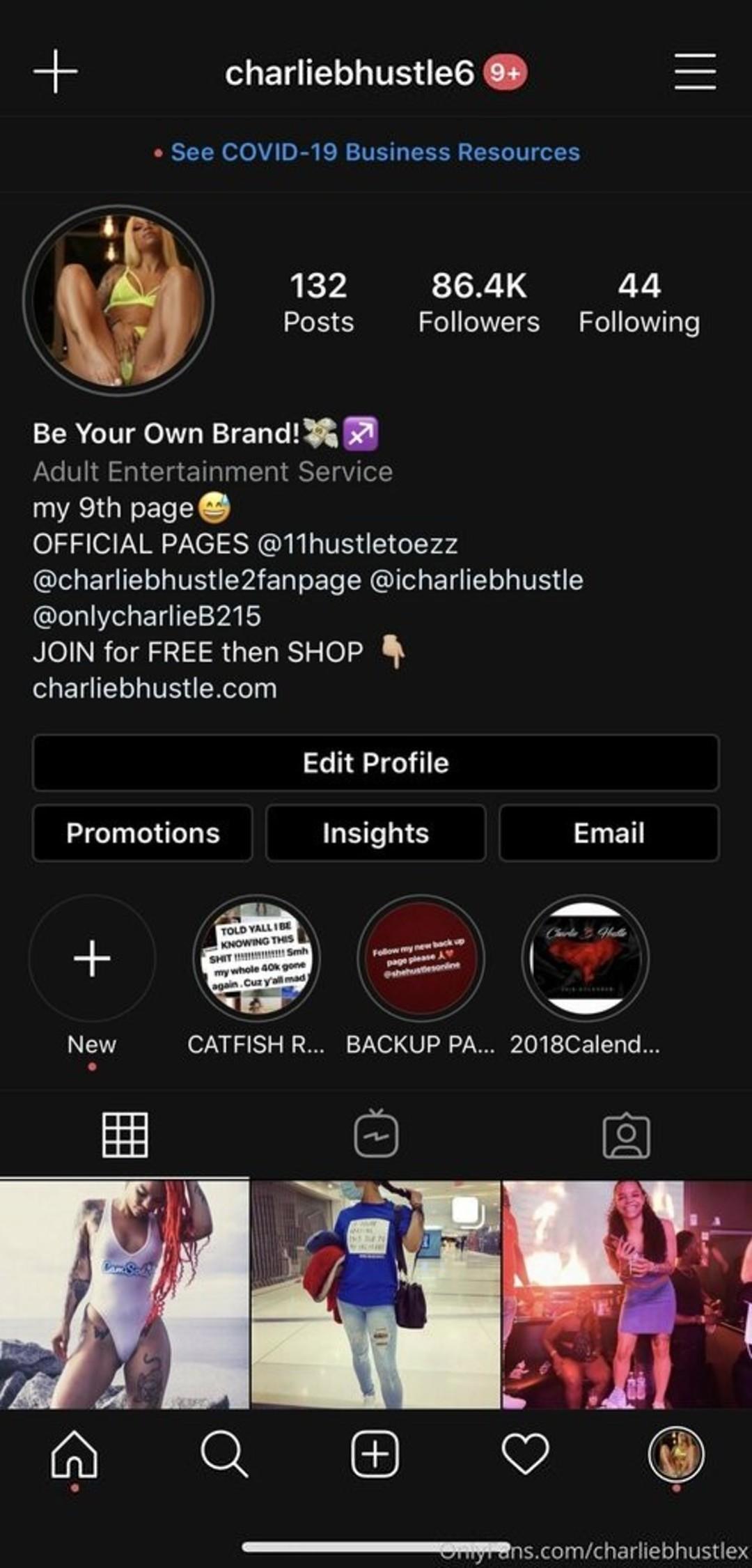
Task: Add a New story highlight
Action: (92, 958)
